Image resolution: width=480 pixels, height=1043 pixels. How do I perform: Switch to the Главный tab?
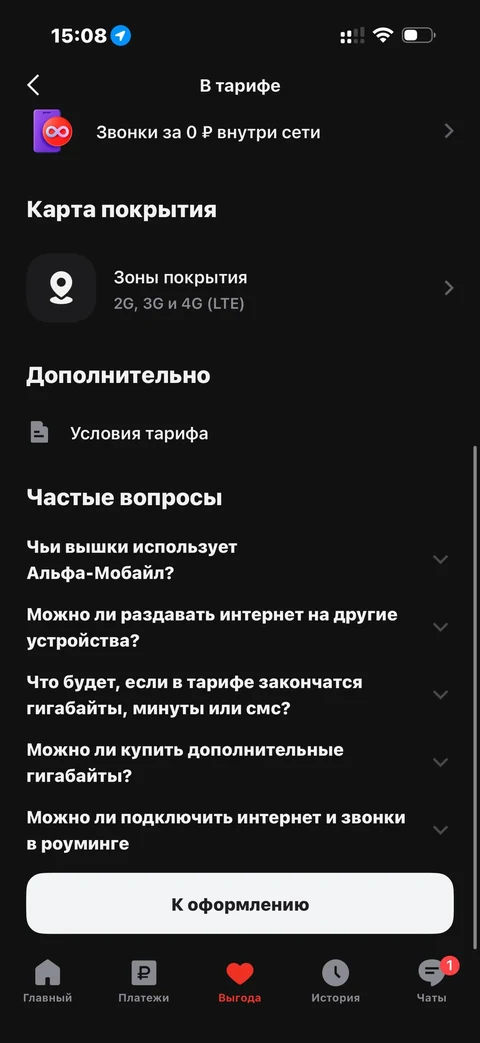pyautogui.click(x=48, y=982)
